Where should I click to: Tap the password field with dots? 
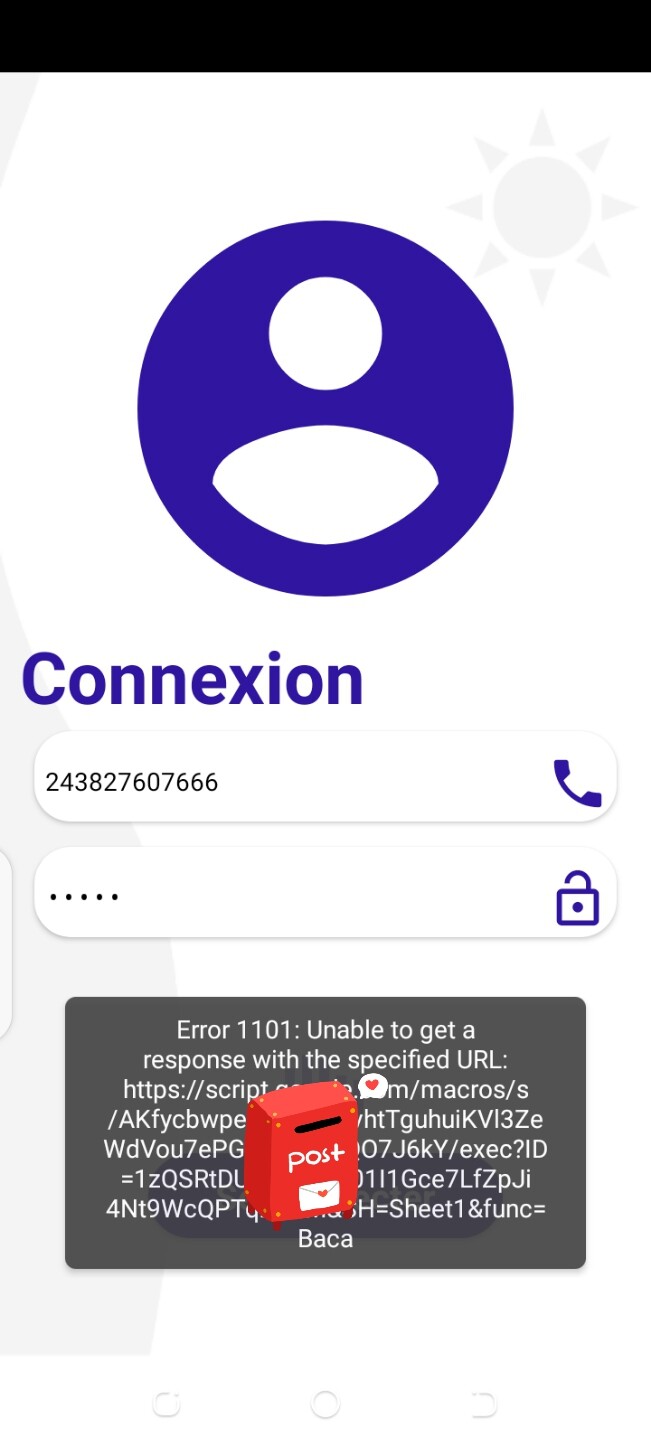click(325, 893)
